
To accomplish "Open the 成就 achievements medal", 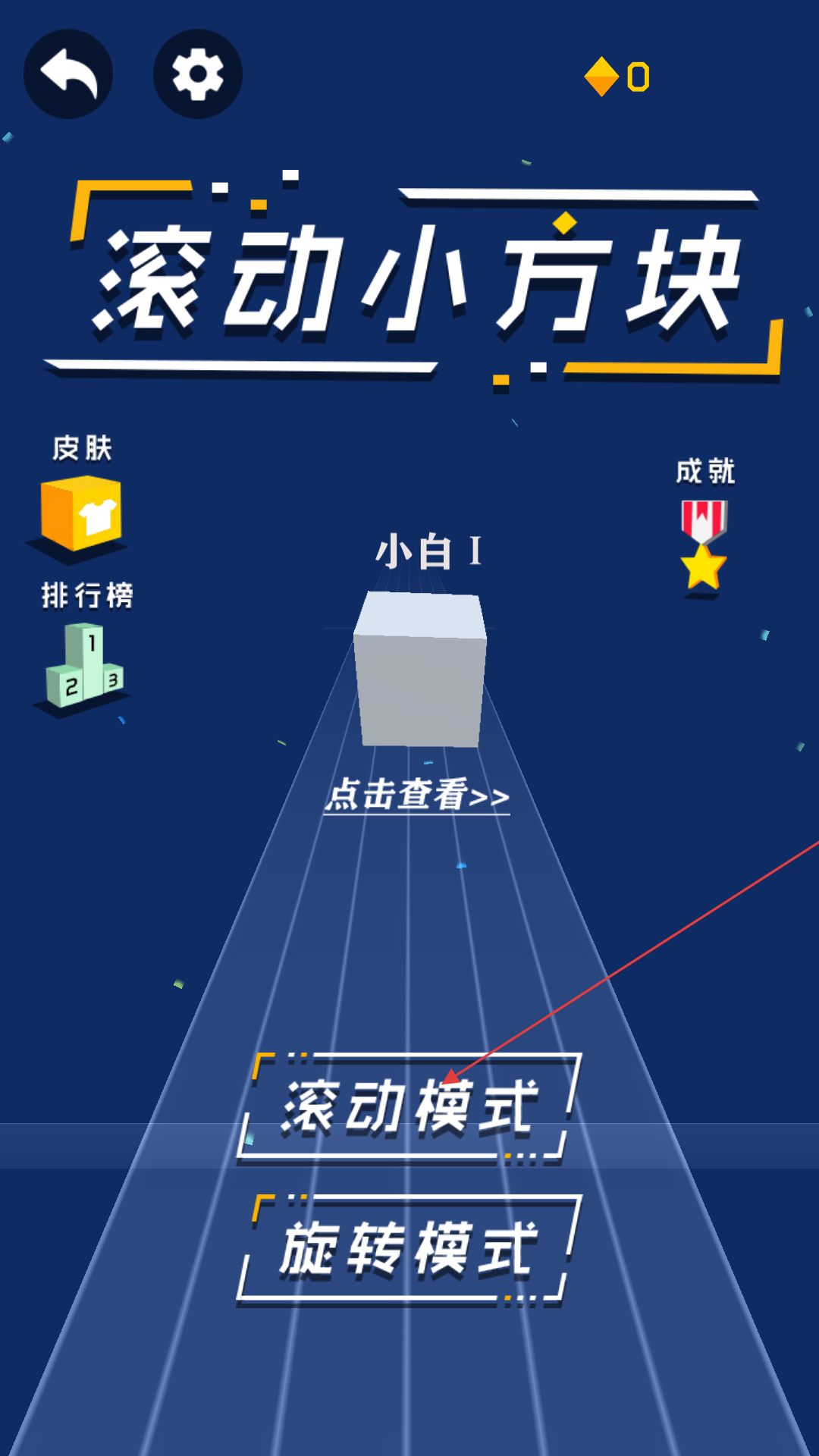I will point(704,544).
